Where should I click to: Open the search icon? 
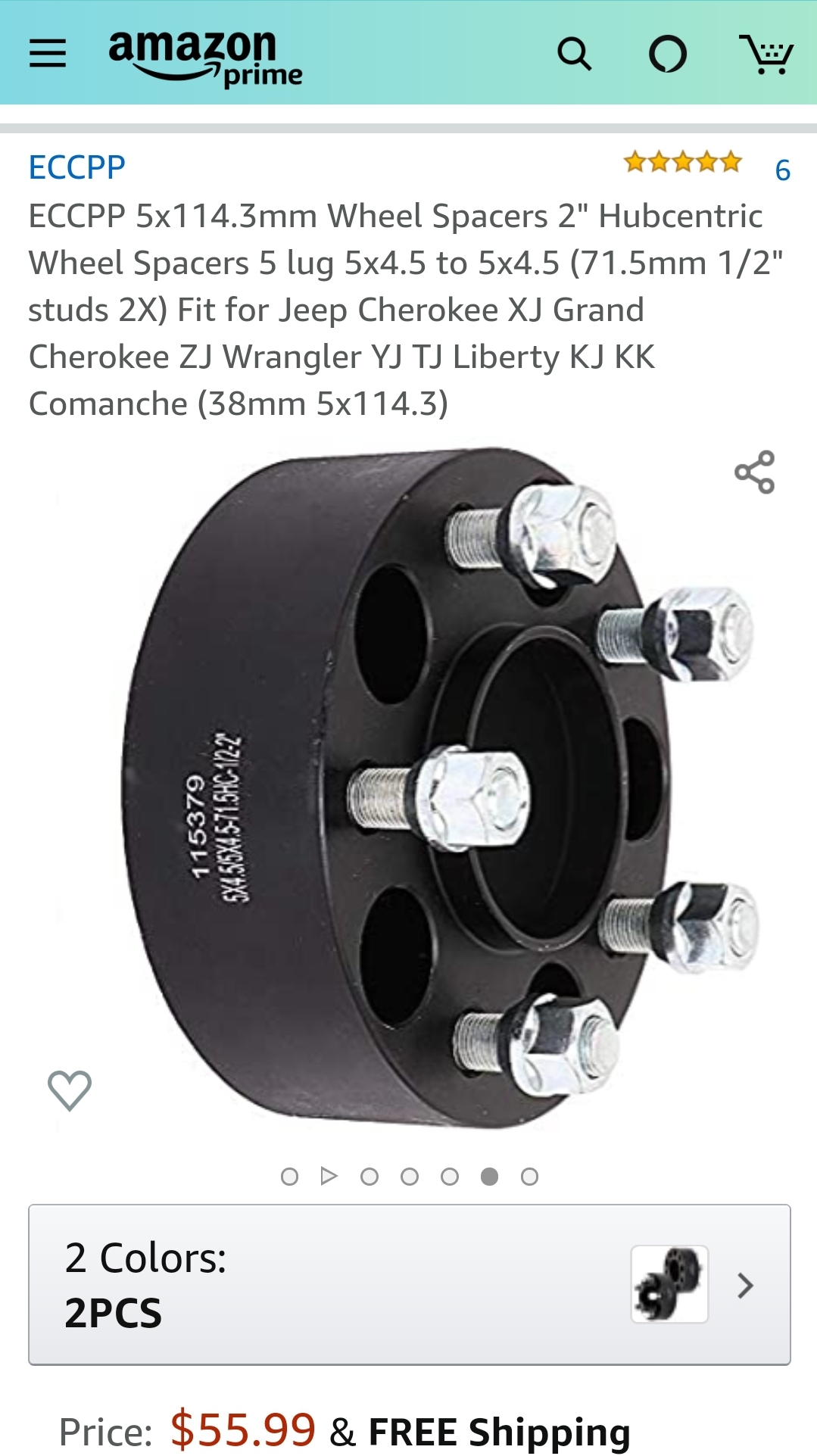click(x=574, y=55)
